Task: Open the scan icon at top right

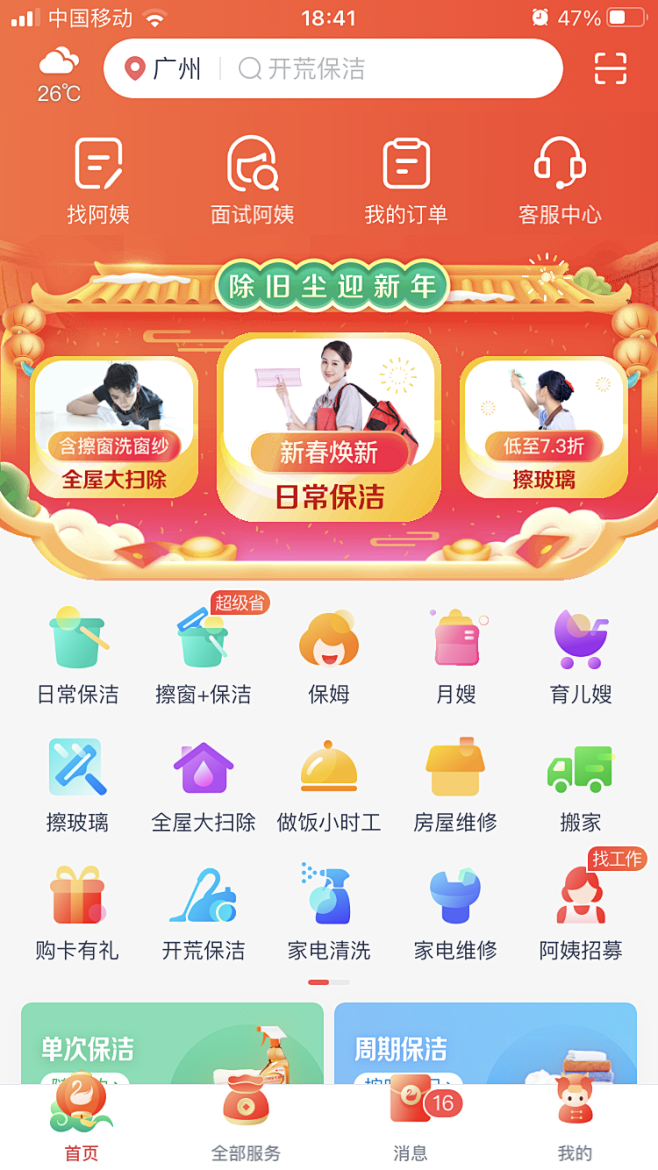Action: 610,68
